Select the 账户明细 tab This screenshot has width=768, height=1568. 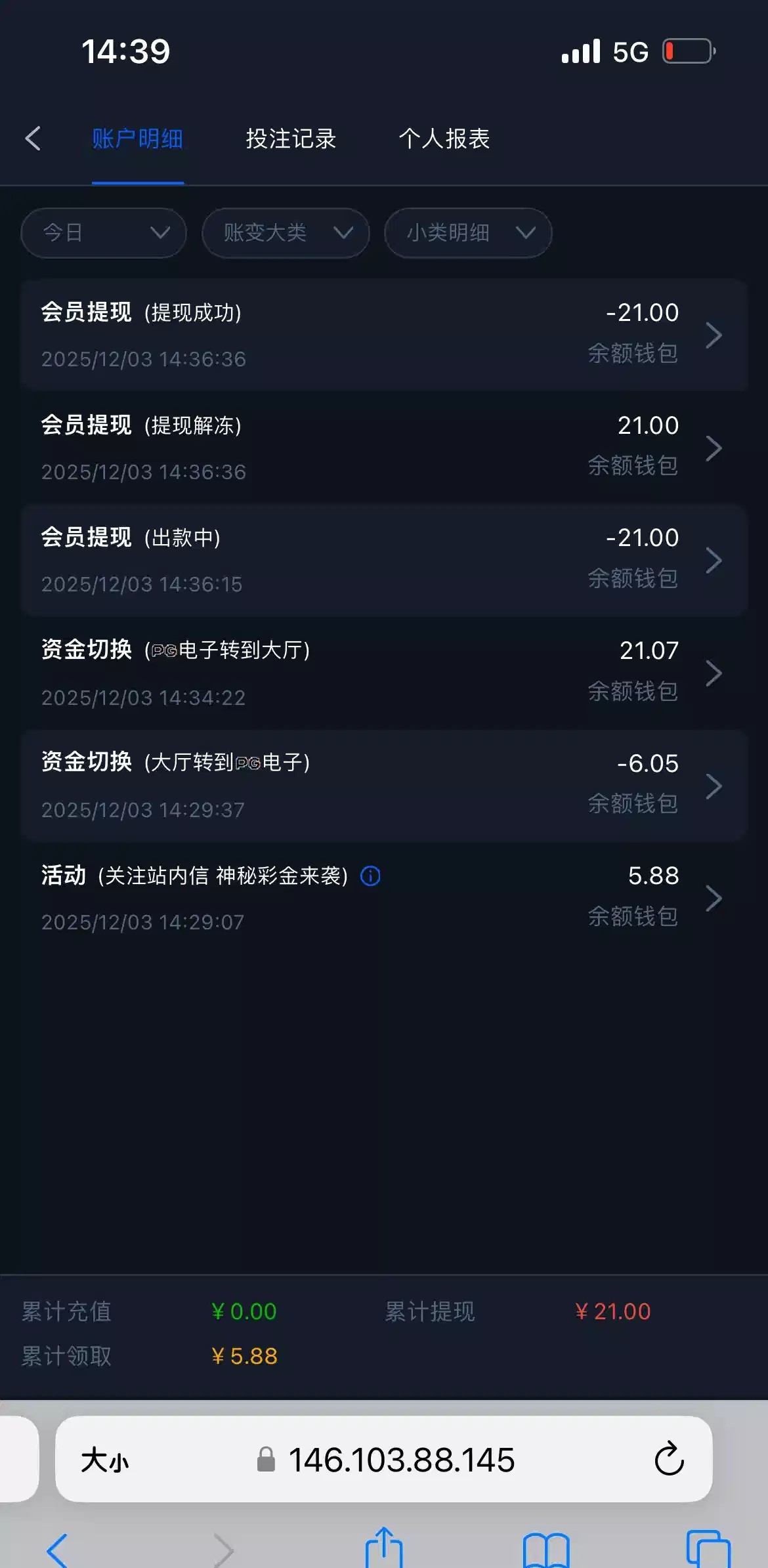click(x=137, y=138)
